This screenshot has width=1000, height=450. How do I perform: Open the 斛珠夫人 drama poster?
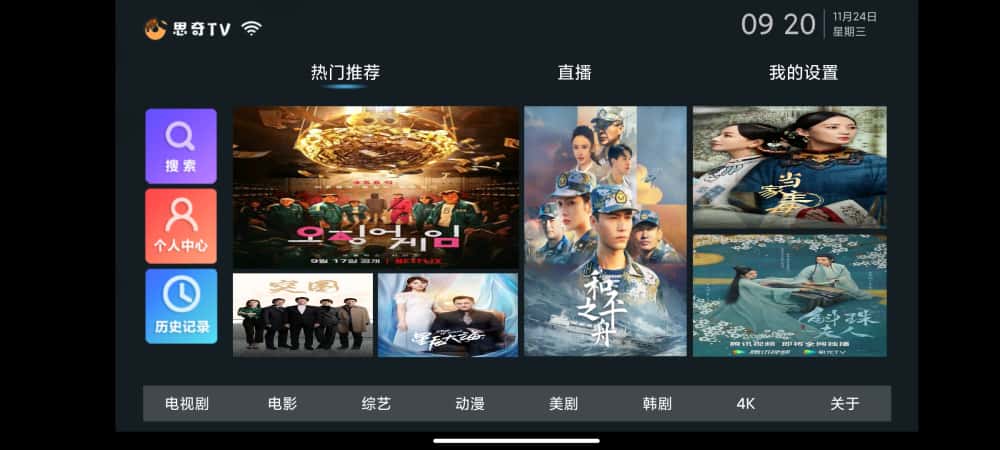click(x=789, y=295)
